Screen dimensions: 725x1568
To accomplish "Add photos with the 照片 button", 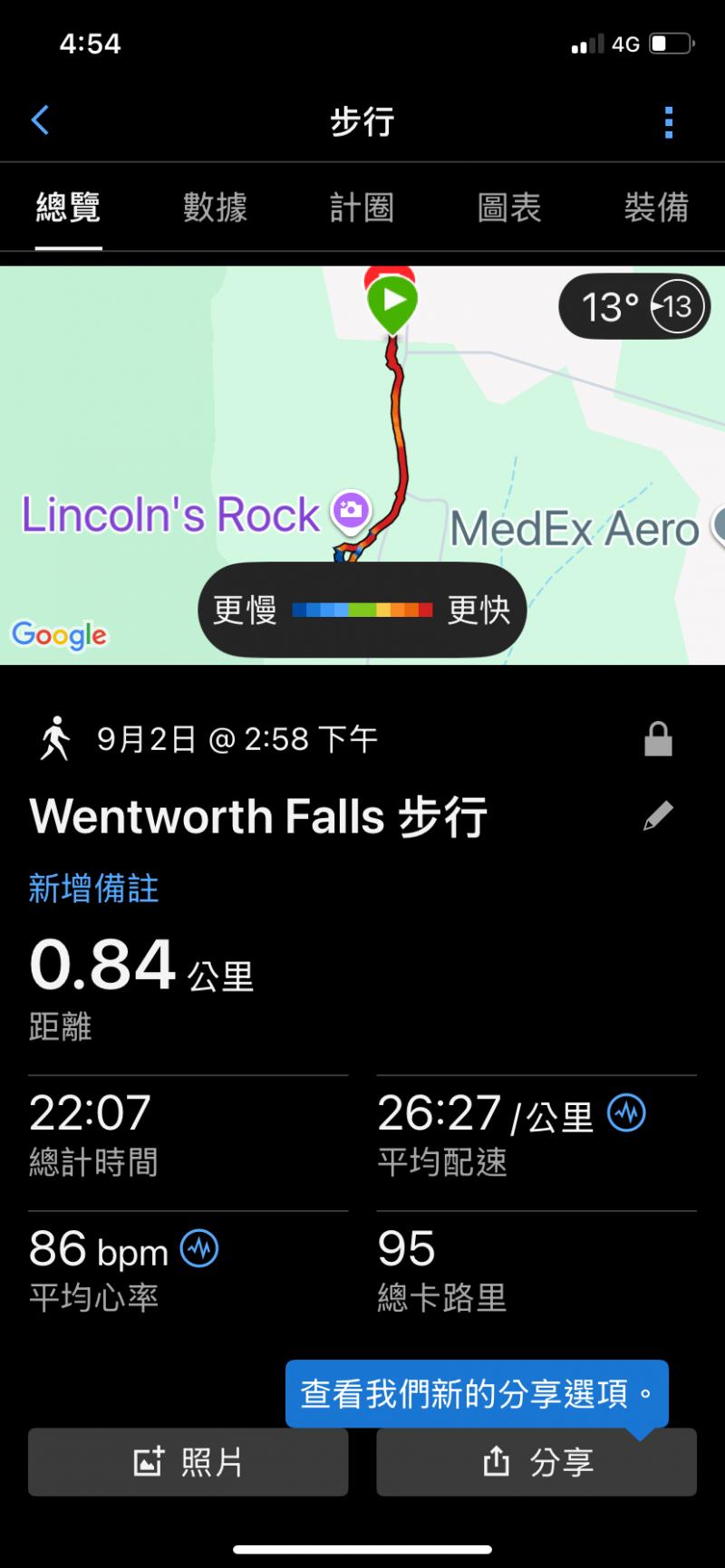I will [x=188, y=1462].
